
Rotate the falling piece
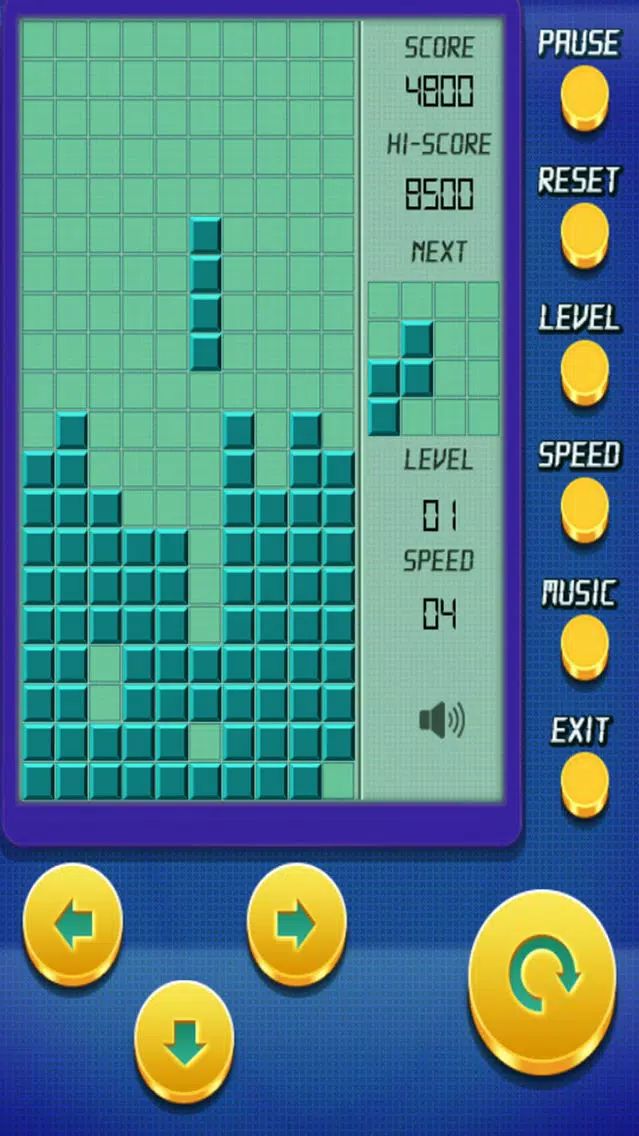pos(543,982)
